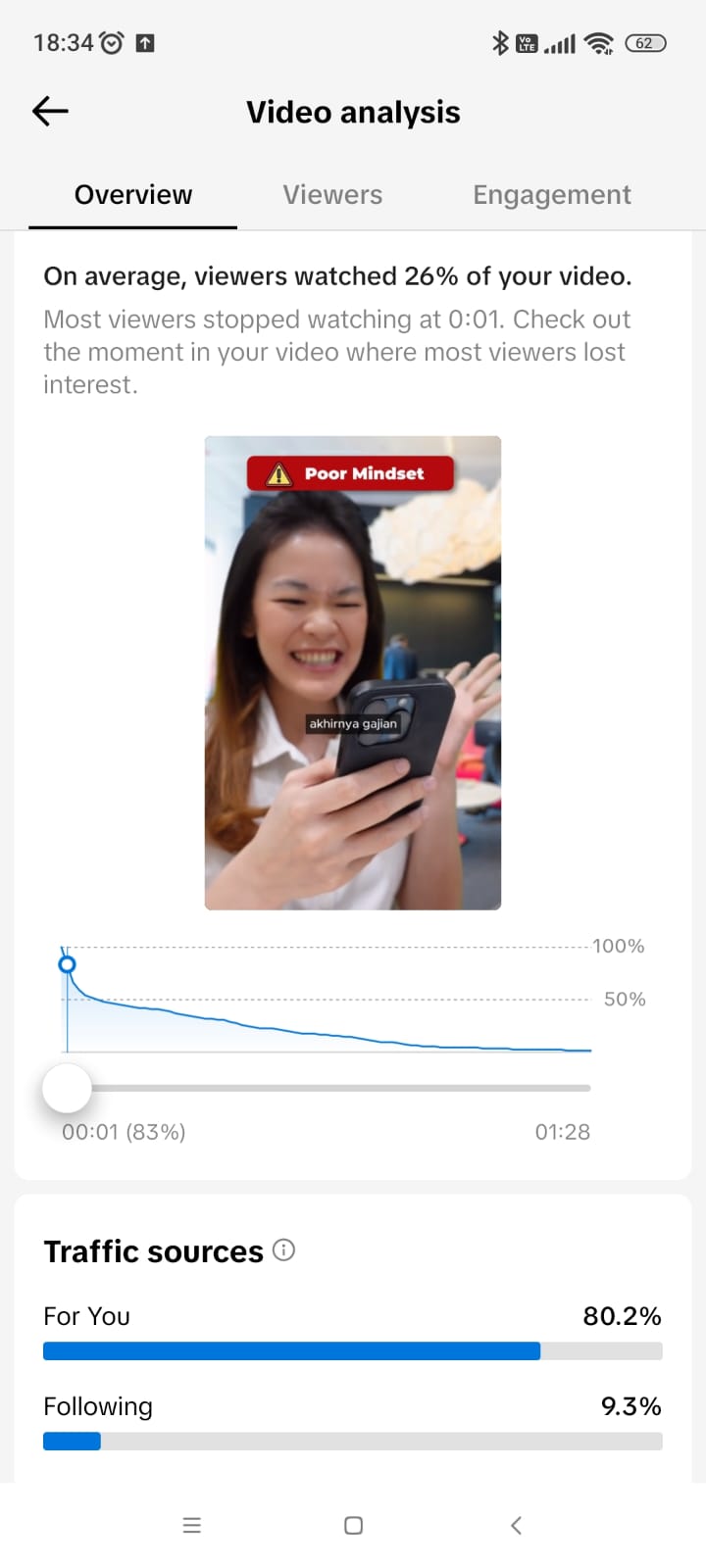The width and height of the screenshot is (706, 1568).
Task: Tap the Poor Mindset video preview
Action: pos(353,672)
